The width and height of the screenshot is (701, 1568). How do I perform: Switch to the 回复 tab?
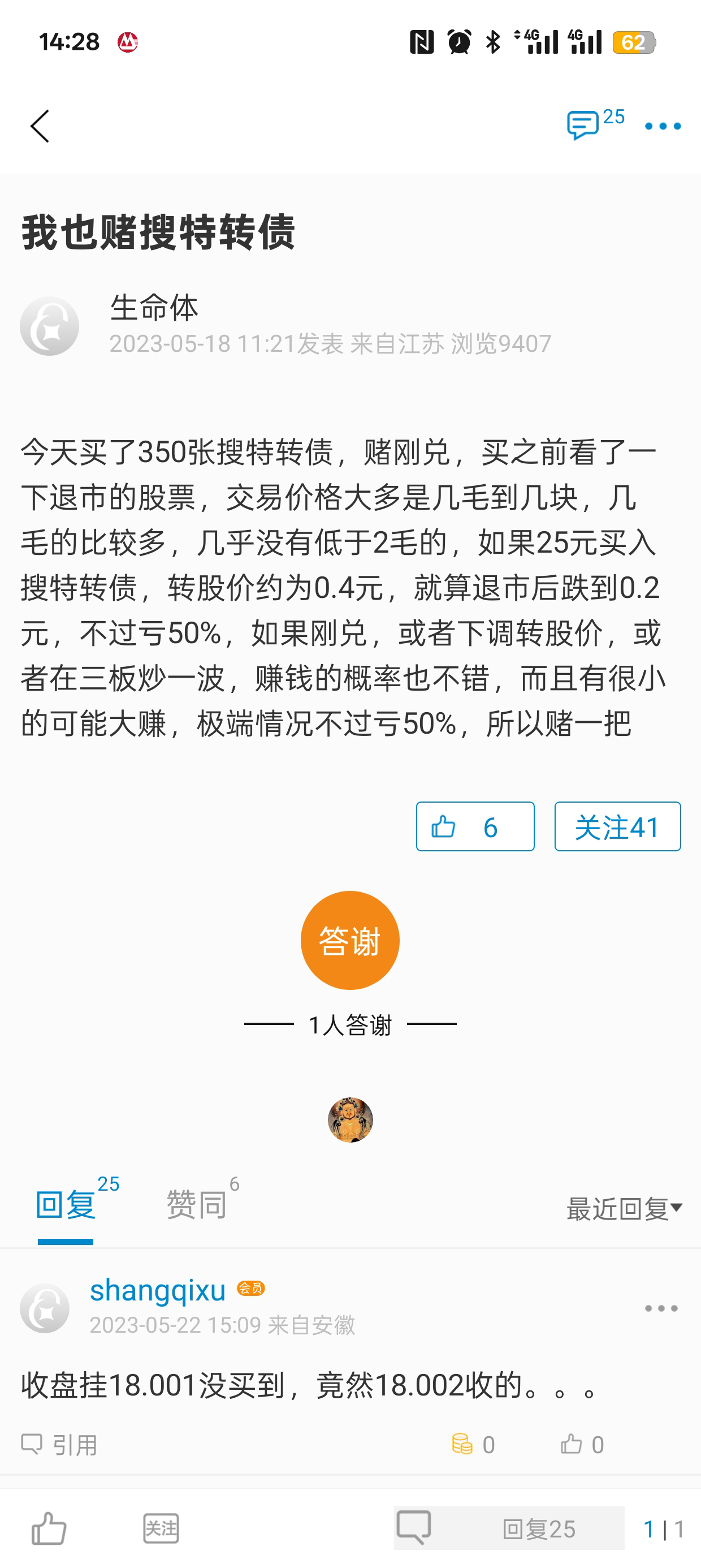66,1205
